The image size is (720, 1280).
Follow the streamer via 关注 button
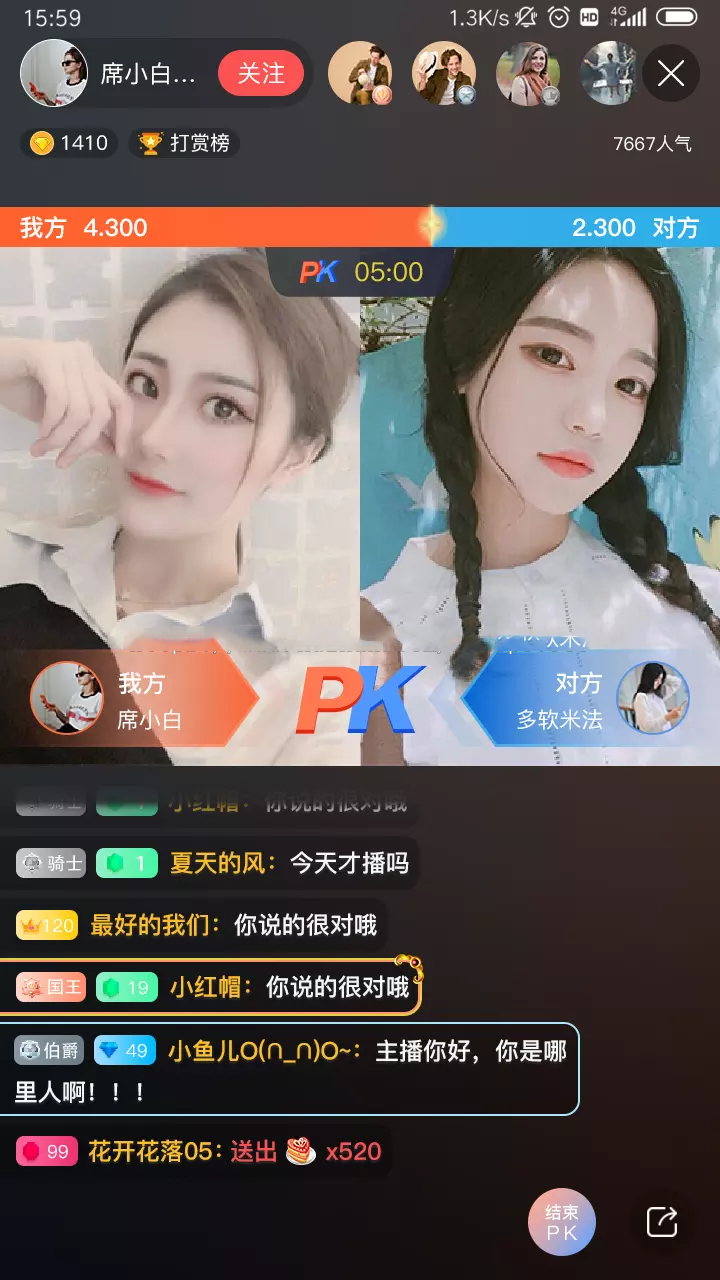(260, 73)
